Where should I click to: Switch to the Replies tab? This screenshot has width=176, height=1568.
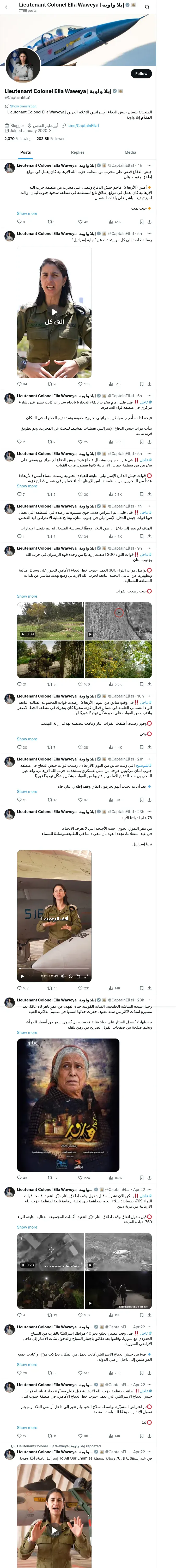[x=78, y=152]
